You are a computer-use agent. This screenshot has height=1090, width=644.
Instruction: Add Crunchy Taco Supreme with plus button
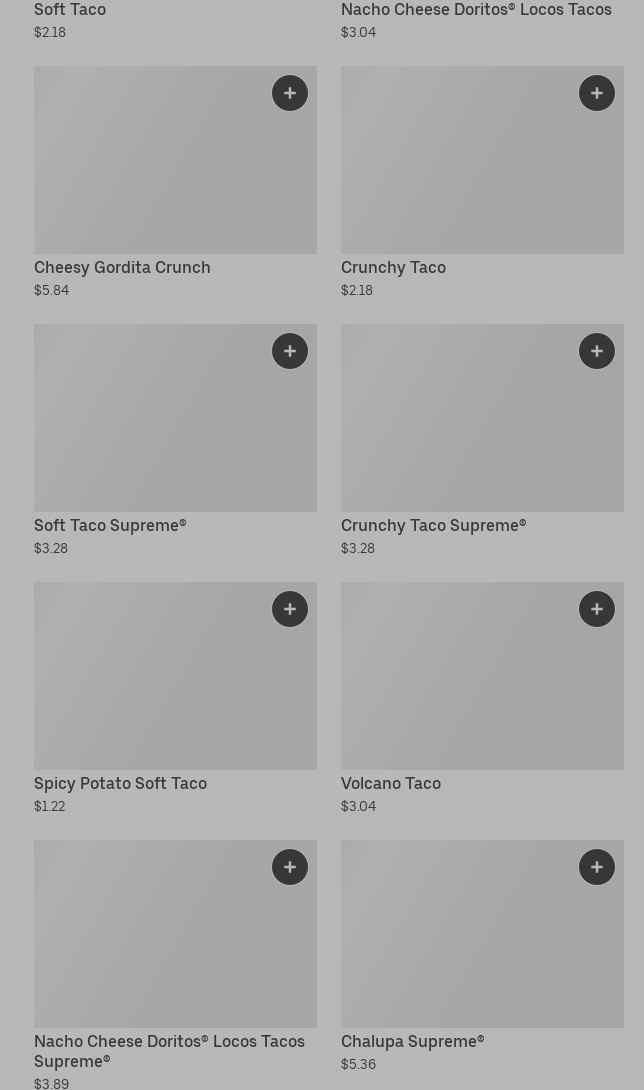[597, 351]
